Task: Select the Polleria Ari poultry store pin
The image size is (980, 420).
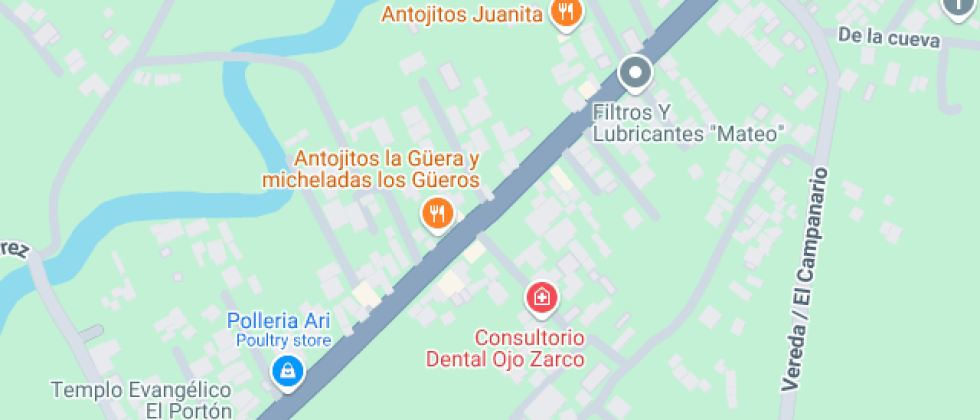Action: [x=288, y=371]
